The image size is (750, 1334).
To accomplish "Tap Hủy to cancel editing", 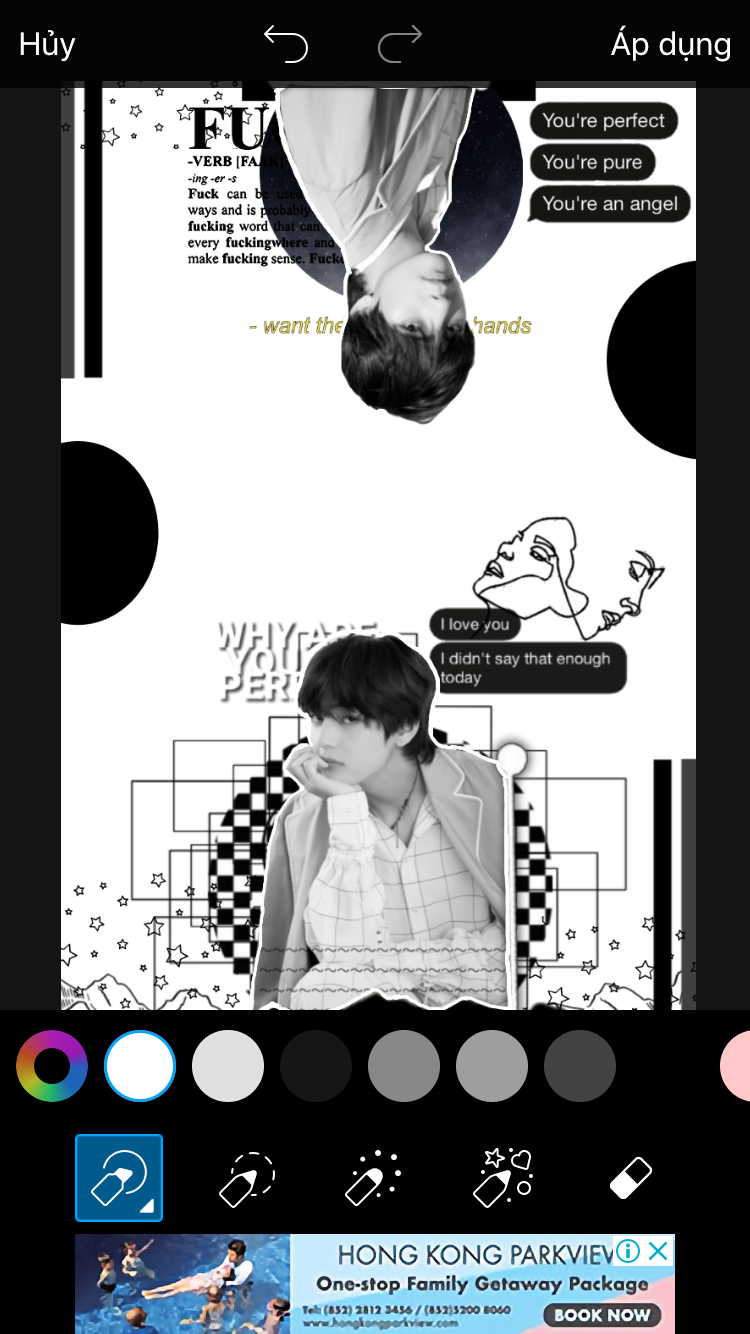I will (47, 45).
